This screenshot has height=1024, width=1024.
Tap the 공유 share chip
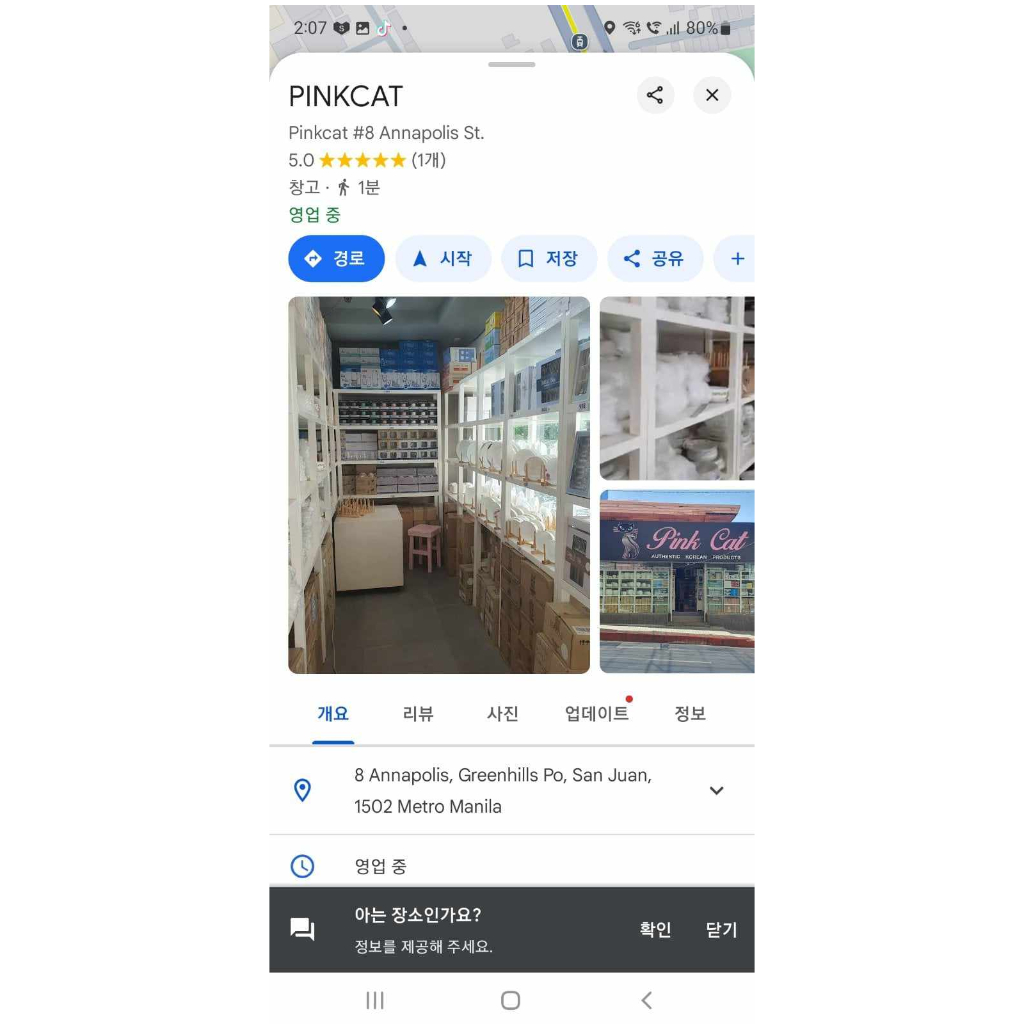click(655, 259)
